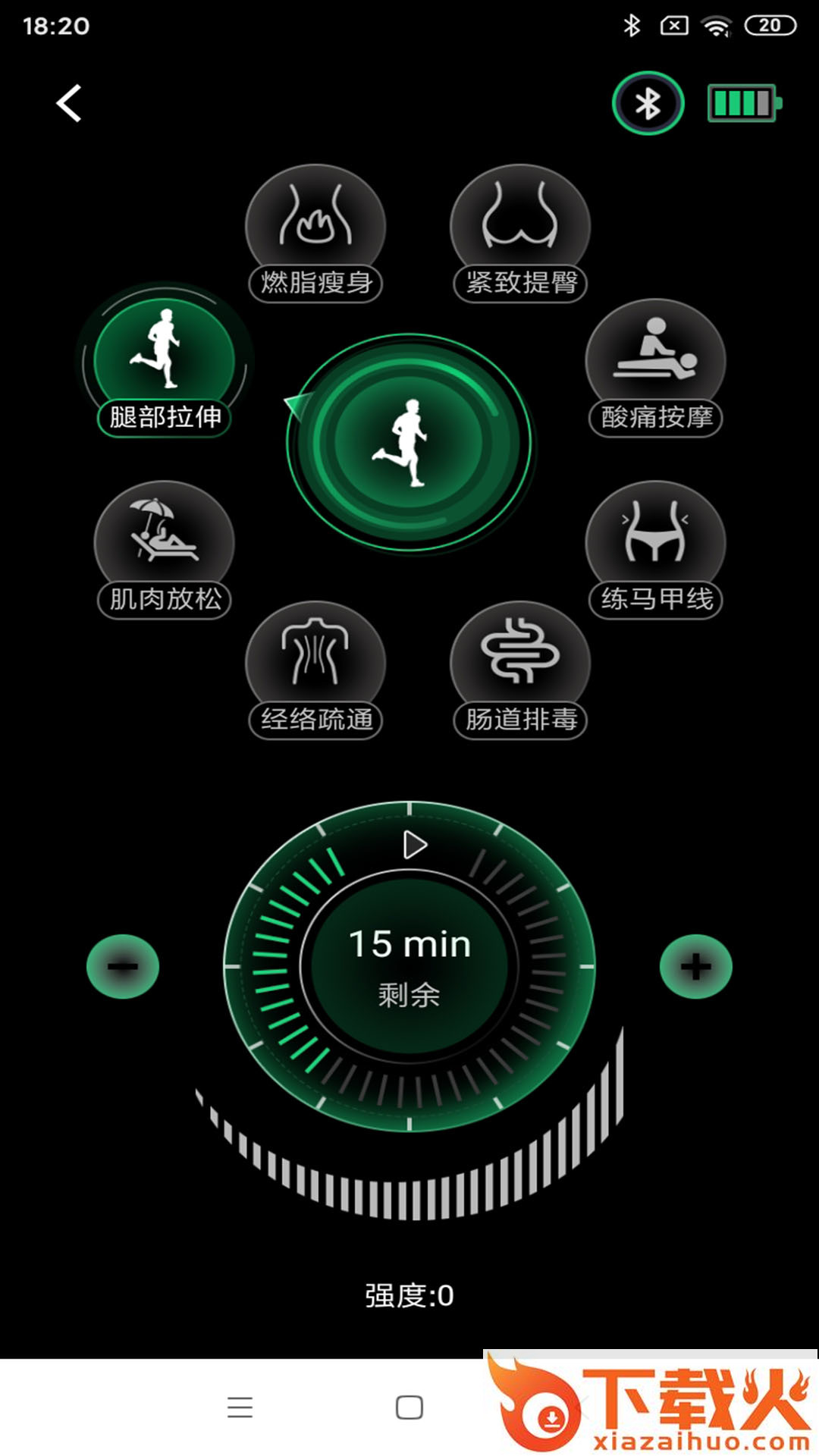Image resolution: width=819 pixels, height=1456 pixels.
Task: Select the 练马甲线 mode
Action: 655,549
